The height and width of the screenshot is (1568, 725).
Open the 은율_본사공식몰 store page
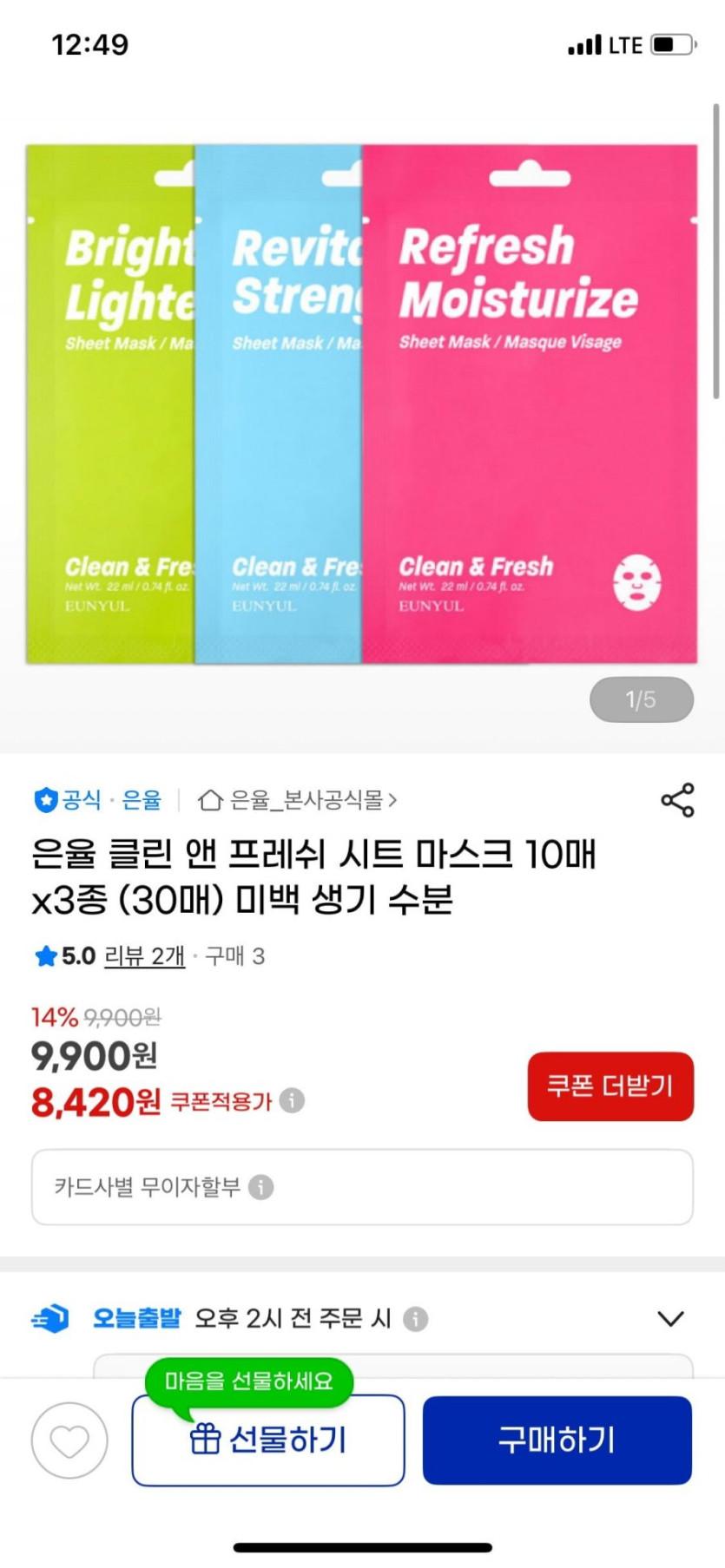(x=298, y=800)
